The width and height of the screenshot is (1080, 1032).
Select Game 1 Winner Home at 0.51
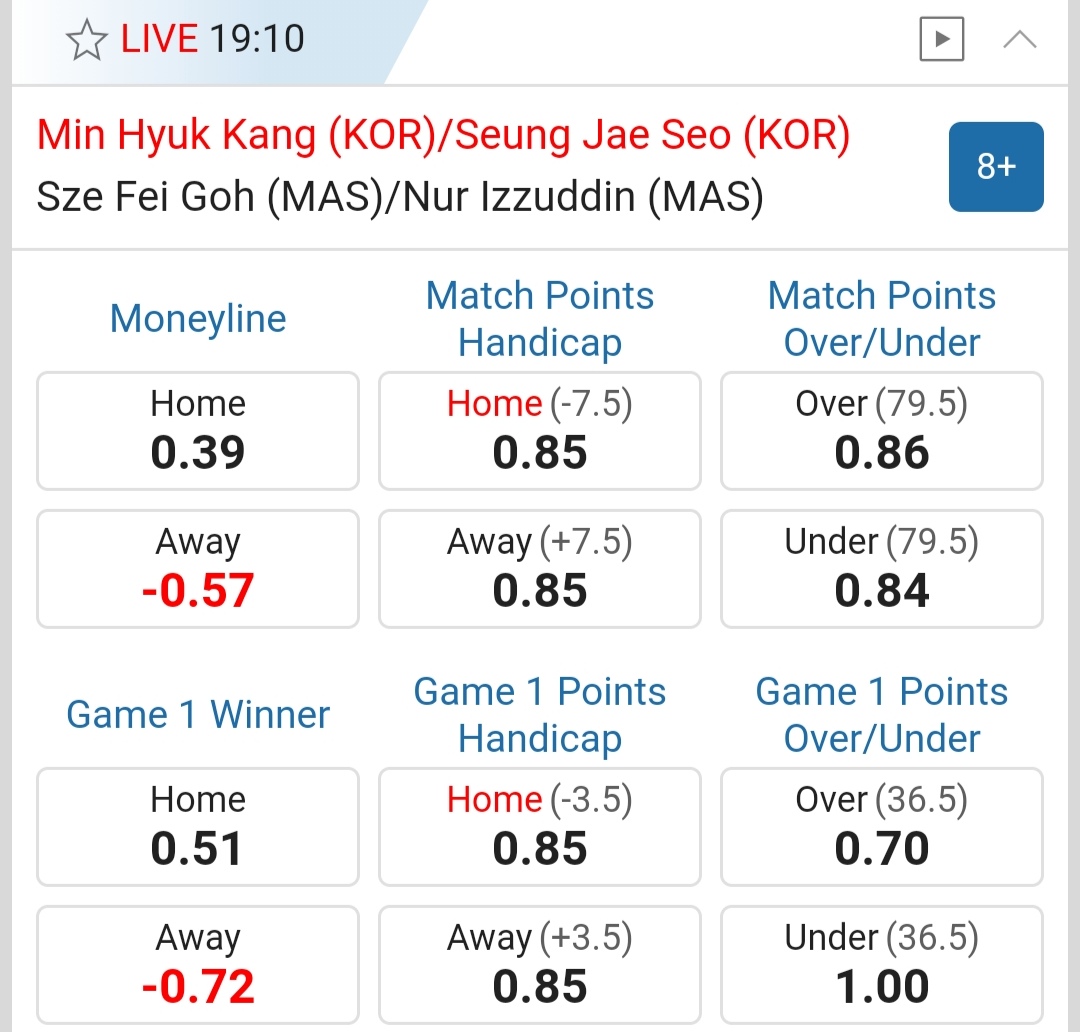pos(198,827)
